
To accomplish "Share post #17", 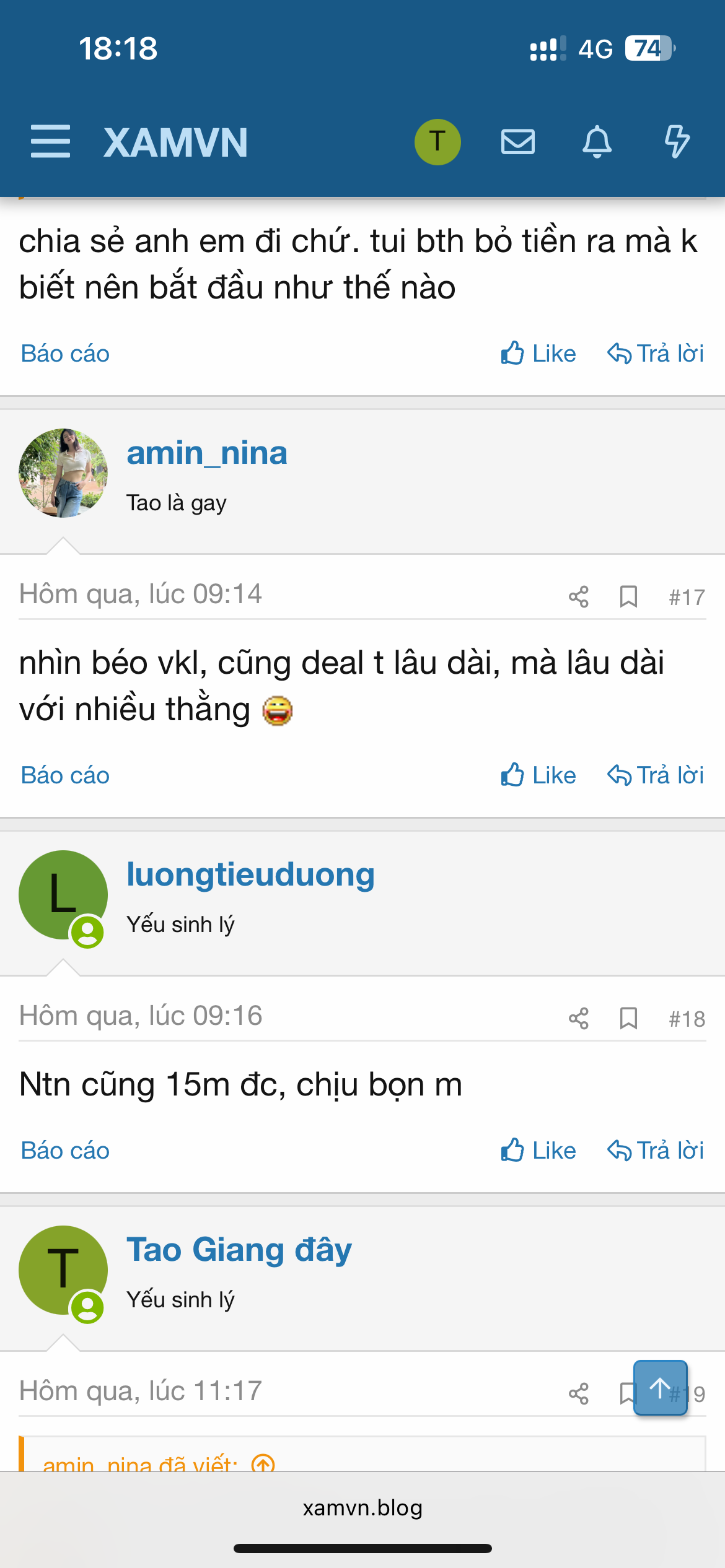I will [x=578, y=597].
